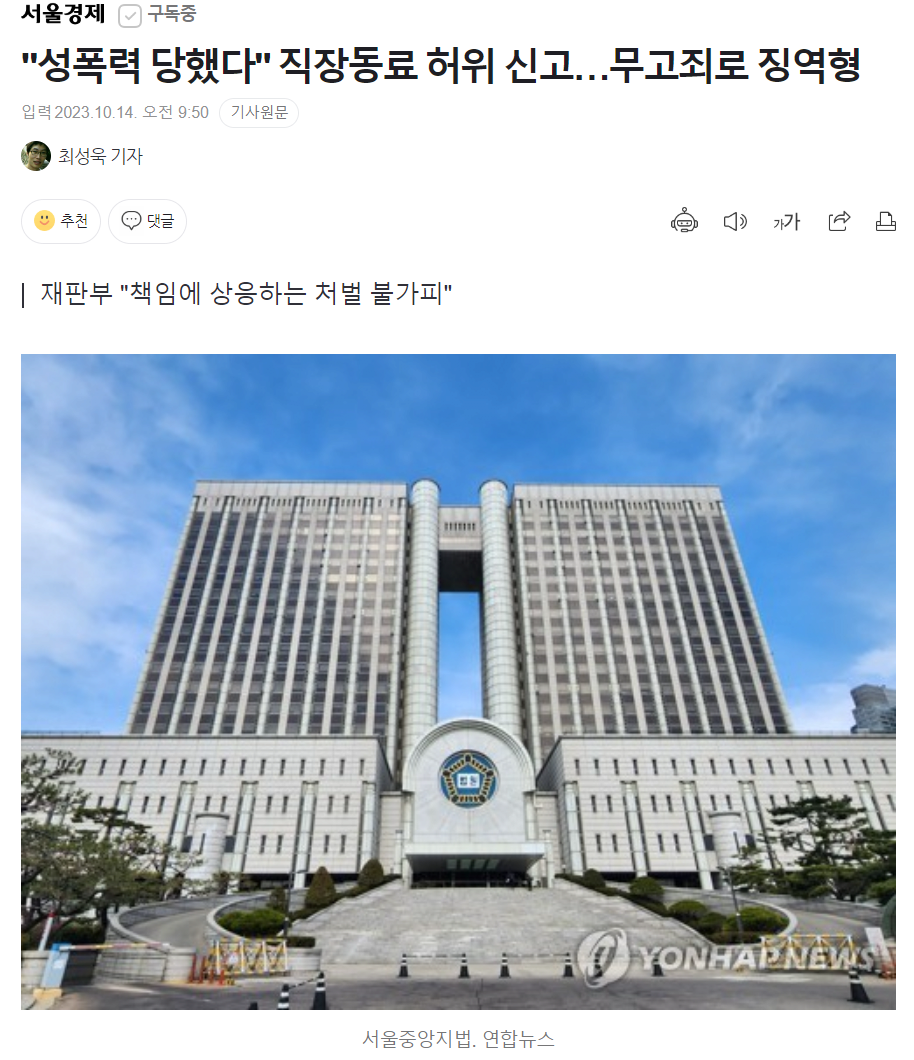Share this article
Viewport: 914px width, 1060px height.
pos(839,221)
